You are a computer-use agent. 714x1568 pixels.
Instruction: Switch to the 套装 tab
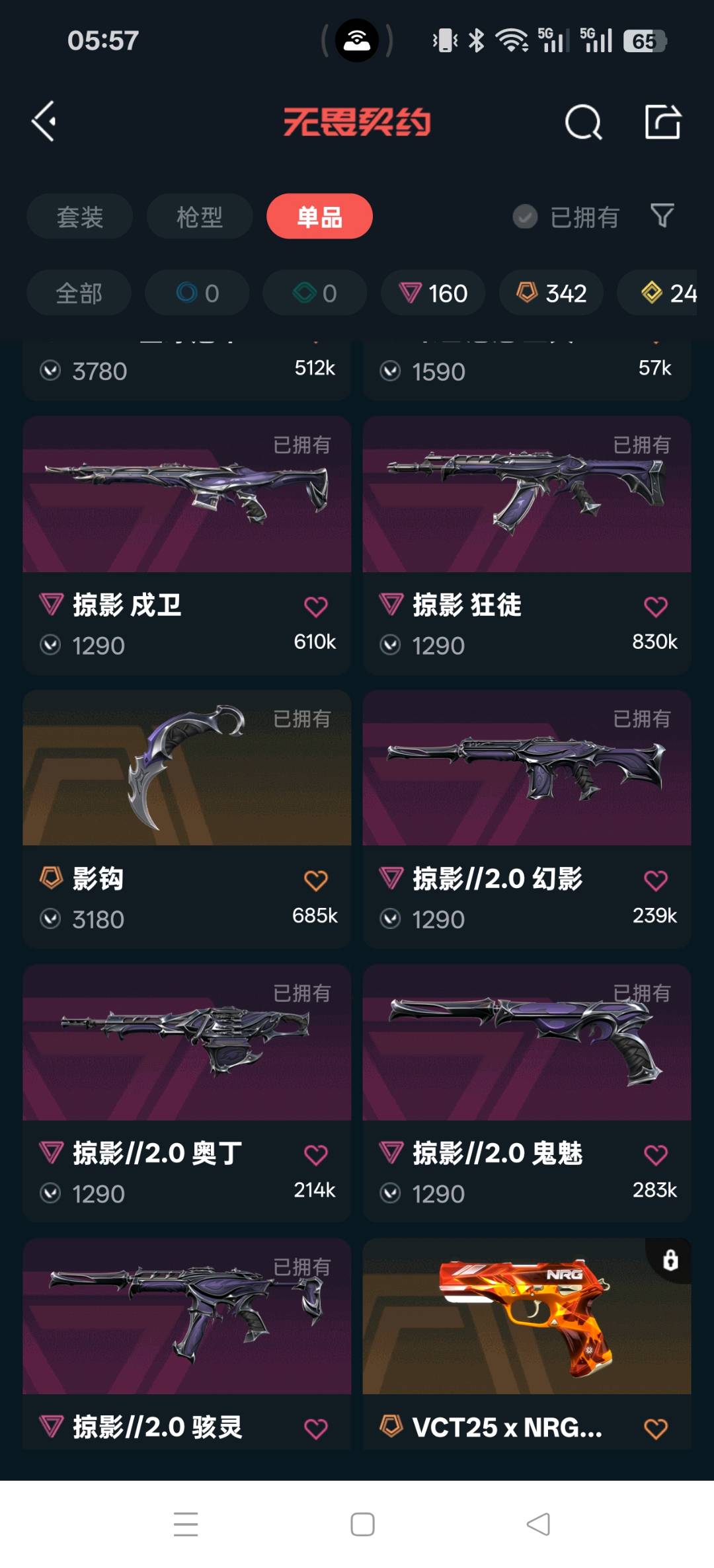point(79,217)
